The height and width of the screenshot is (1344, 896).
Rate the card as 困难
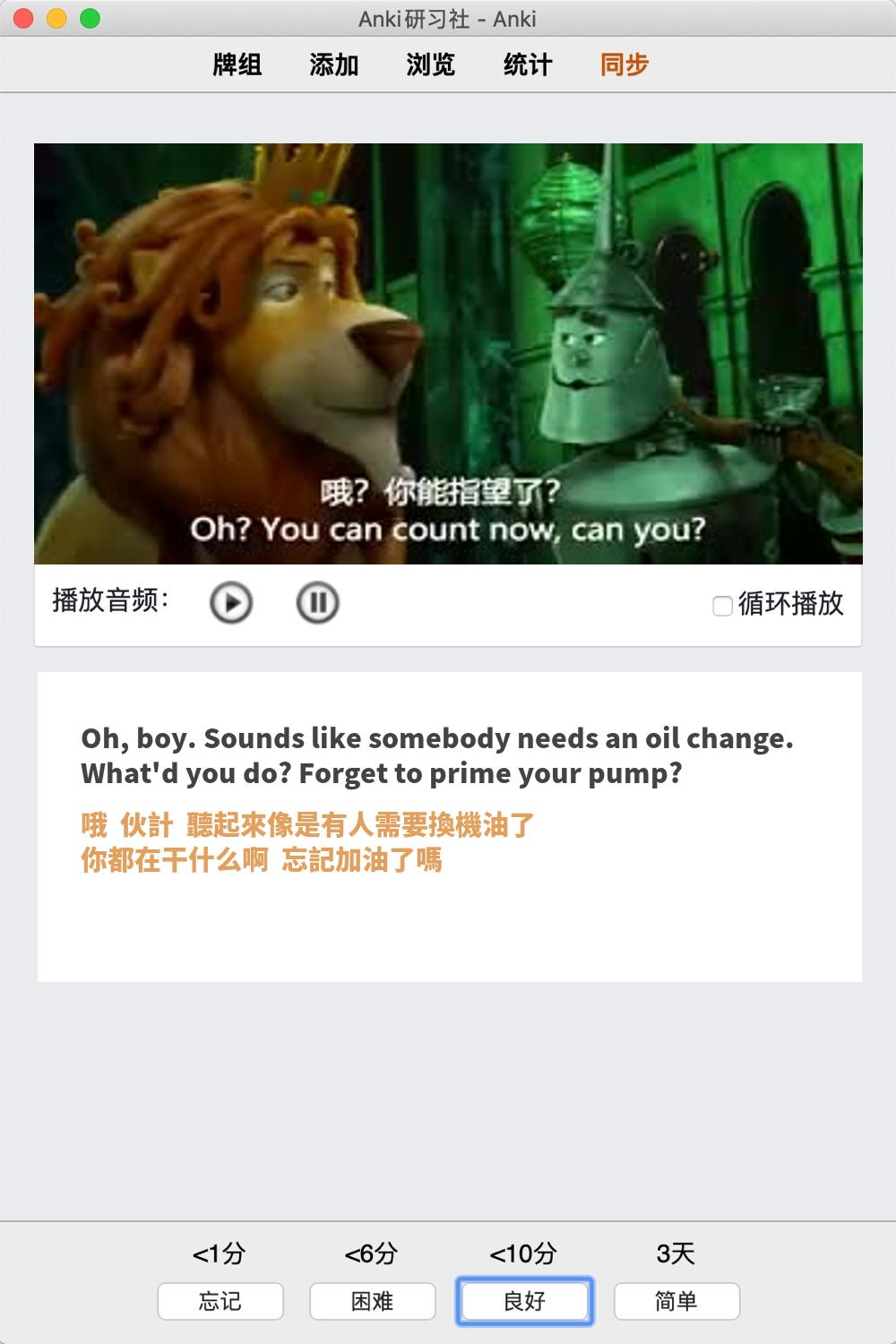click(373, 1301)
